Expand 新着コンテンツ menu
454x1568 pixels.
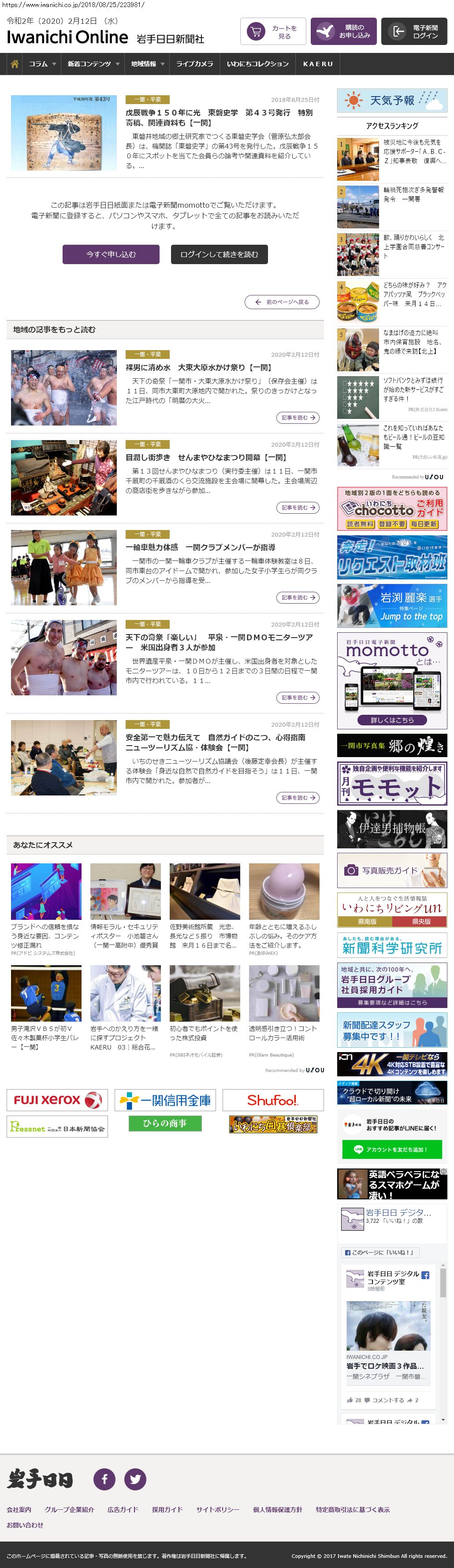pos(93,64)
